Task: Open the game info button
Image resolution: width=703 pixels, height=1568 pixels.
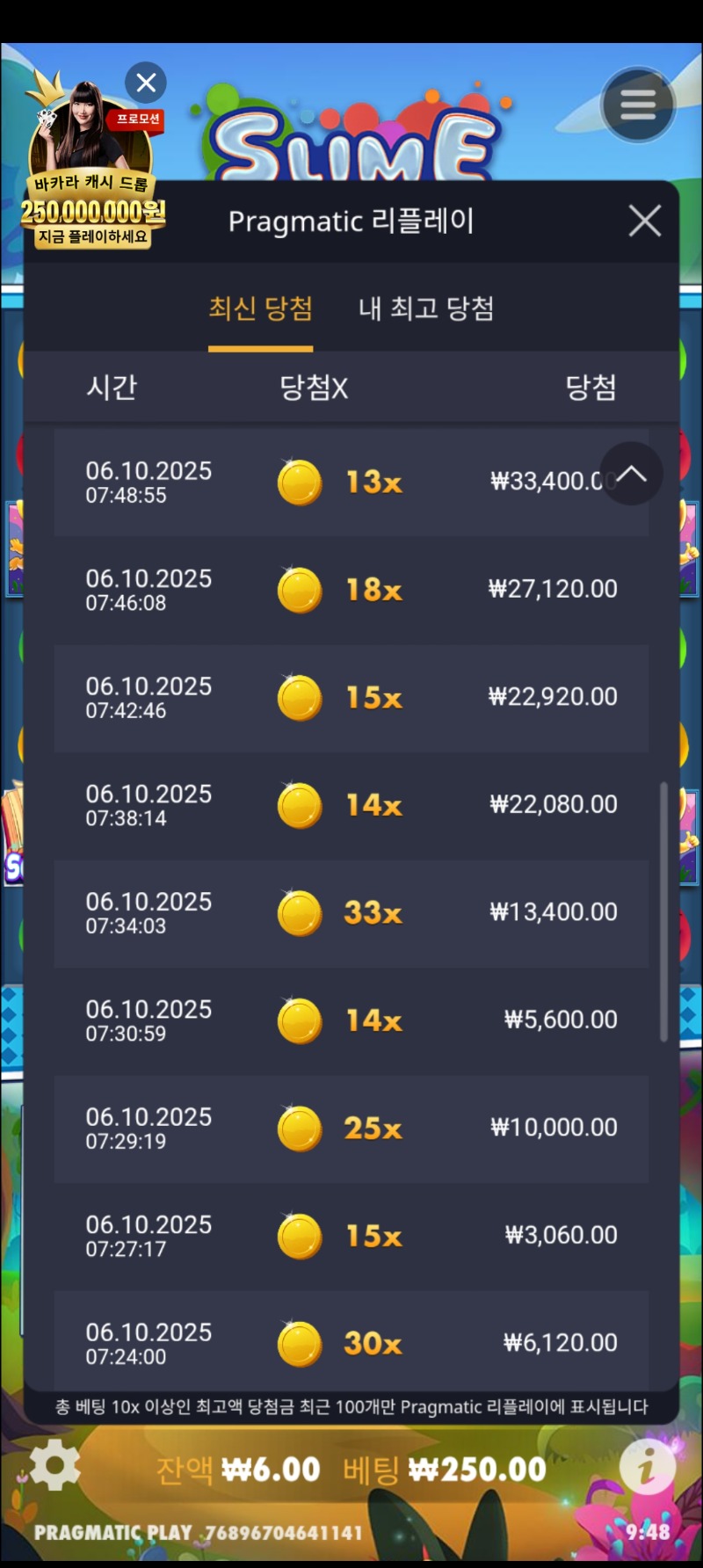Action: [x=647, y=1466]
